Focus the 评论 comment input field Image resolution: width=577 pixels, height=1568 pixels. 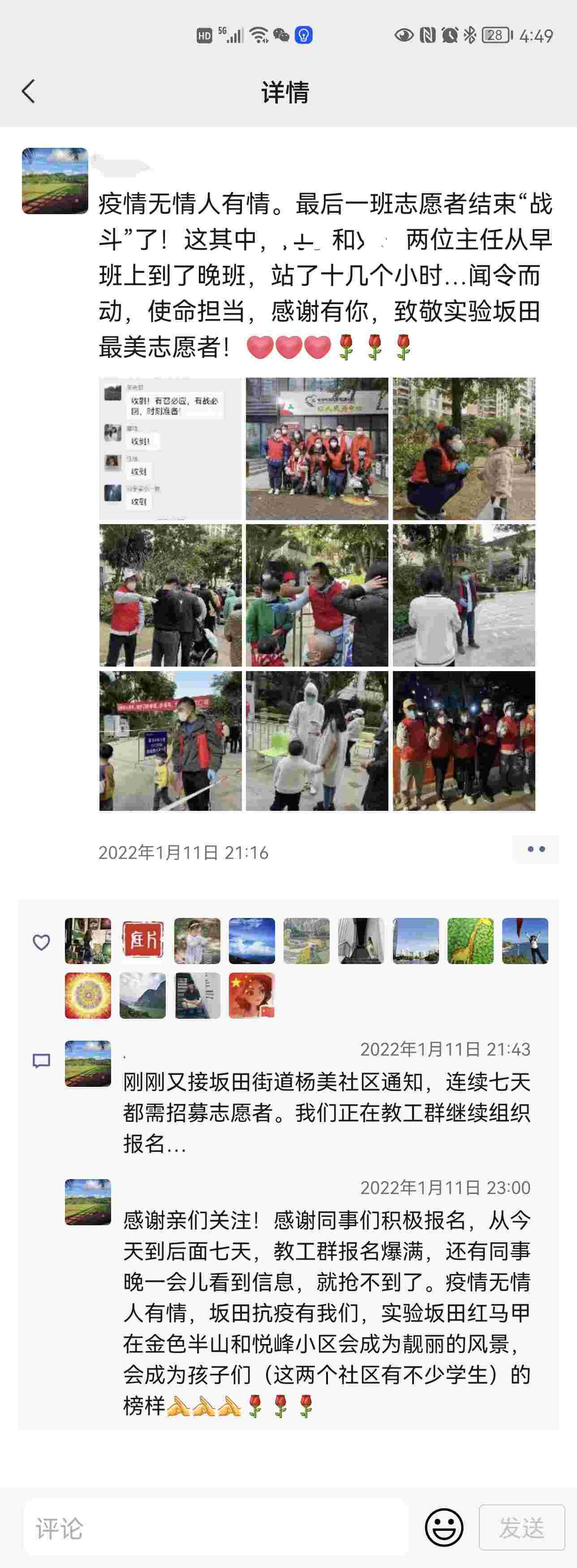pyautogui.click(x=215, y=1527)
